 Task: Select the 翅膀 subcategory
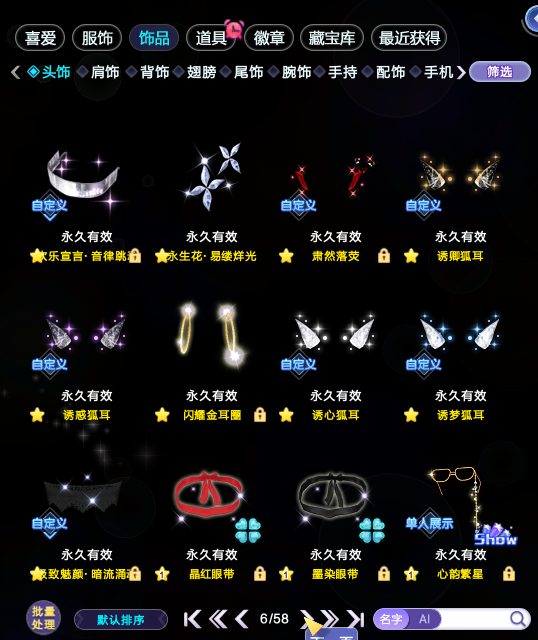pos(201,72)
